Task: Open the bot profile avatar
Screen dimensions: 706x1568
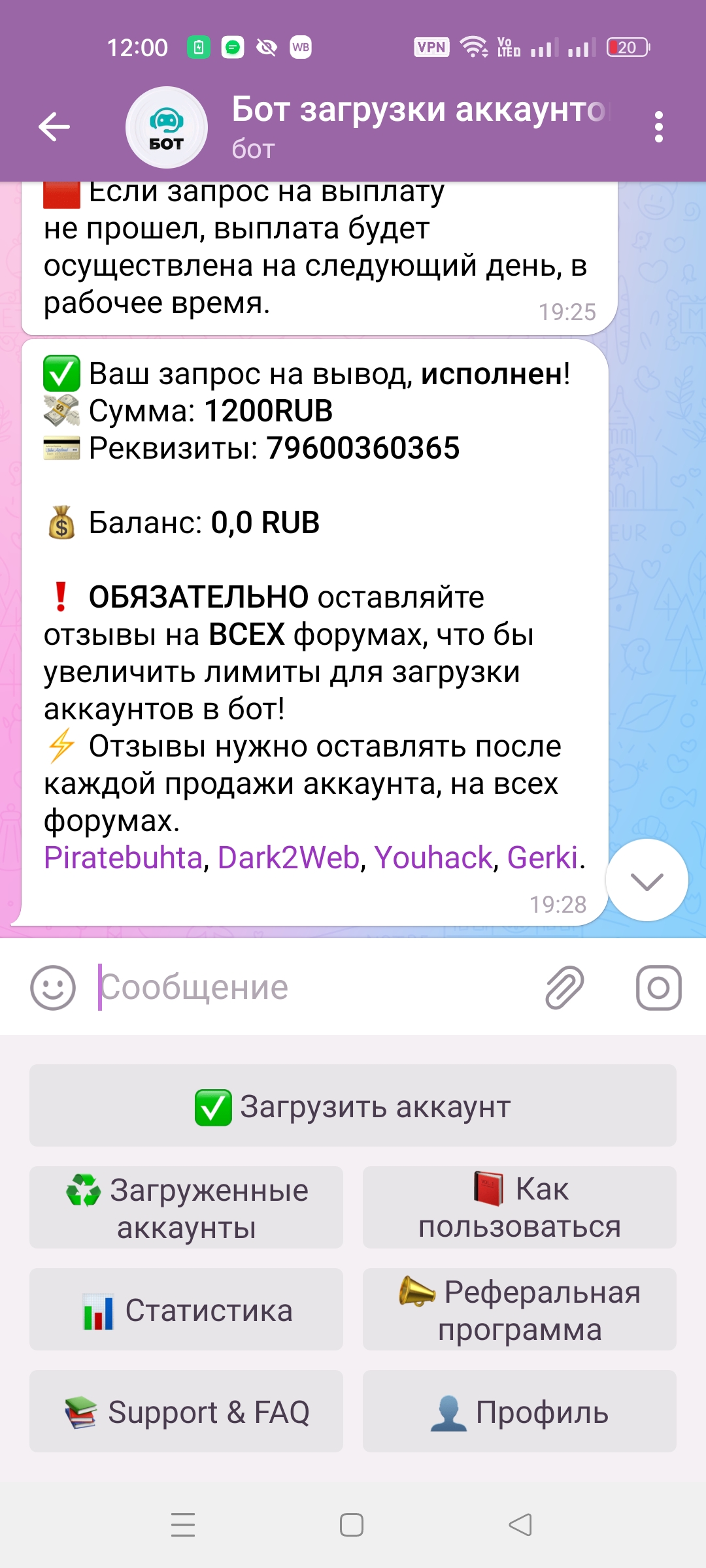Action: 167,127
